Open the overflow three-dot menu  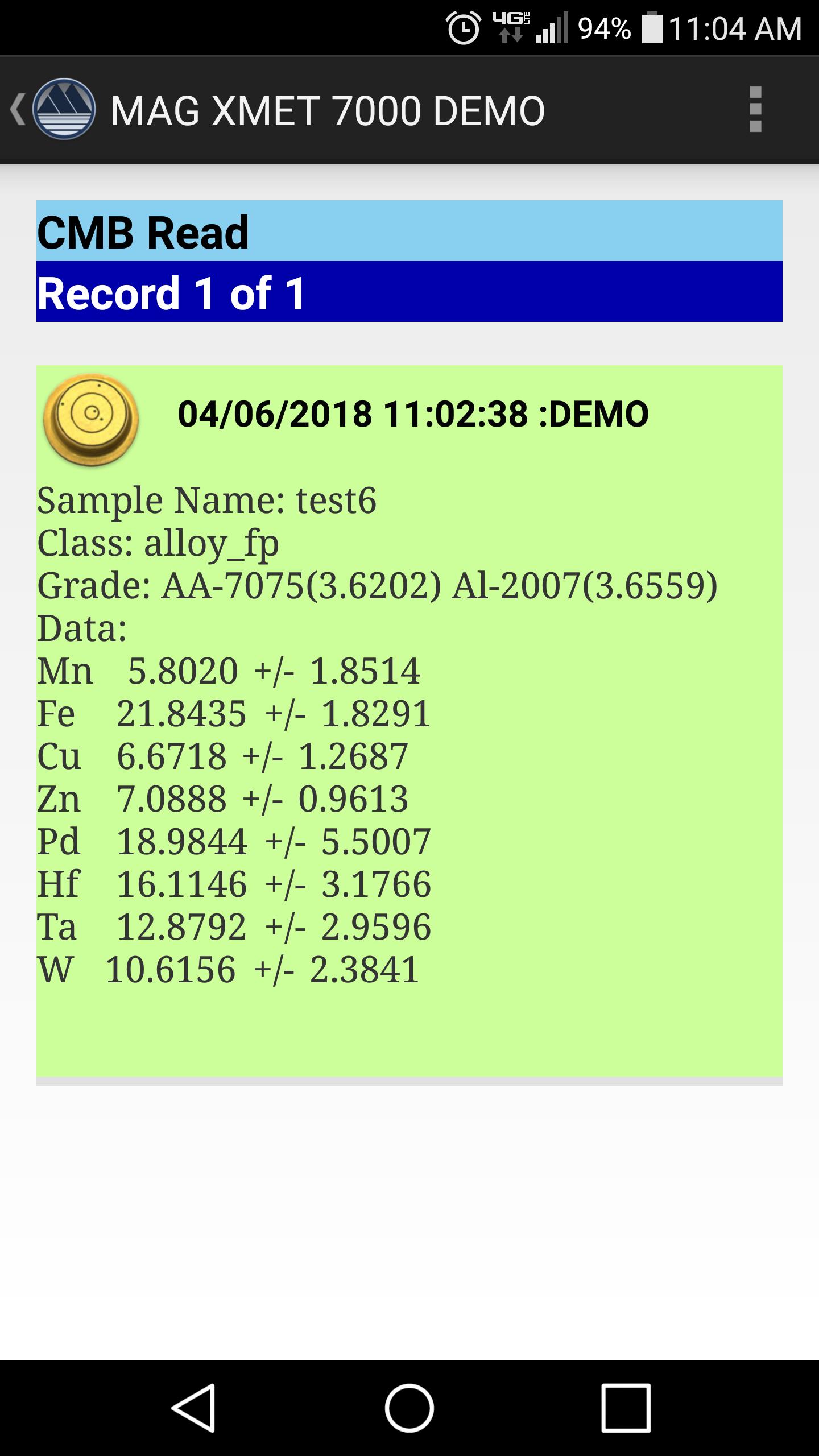click(754, 108)
